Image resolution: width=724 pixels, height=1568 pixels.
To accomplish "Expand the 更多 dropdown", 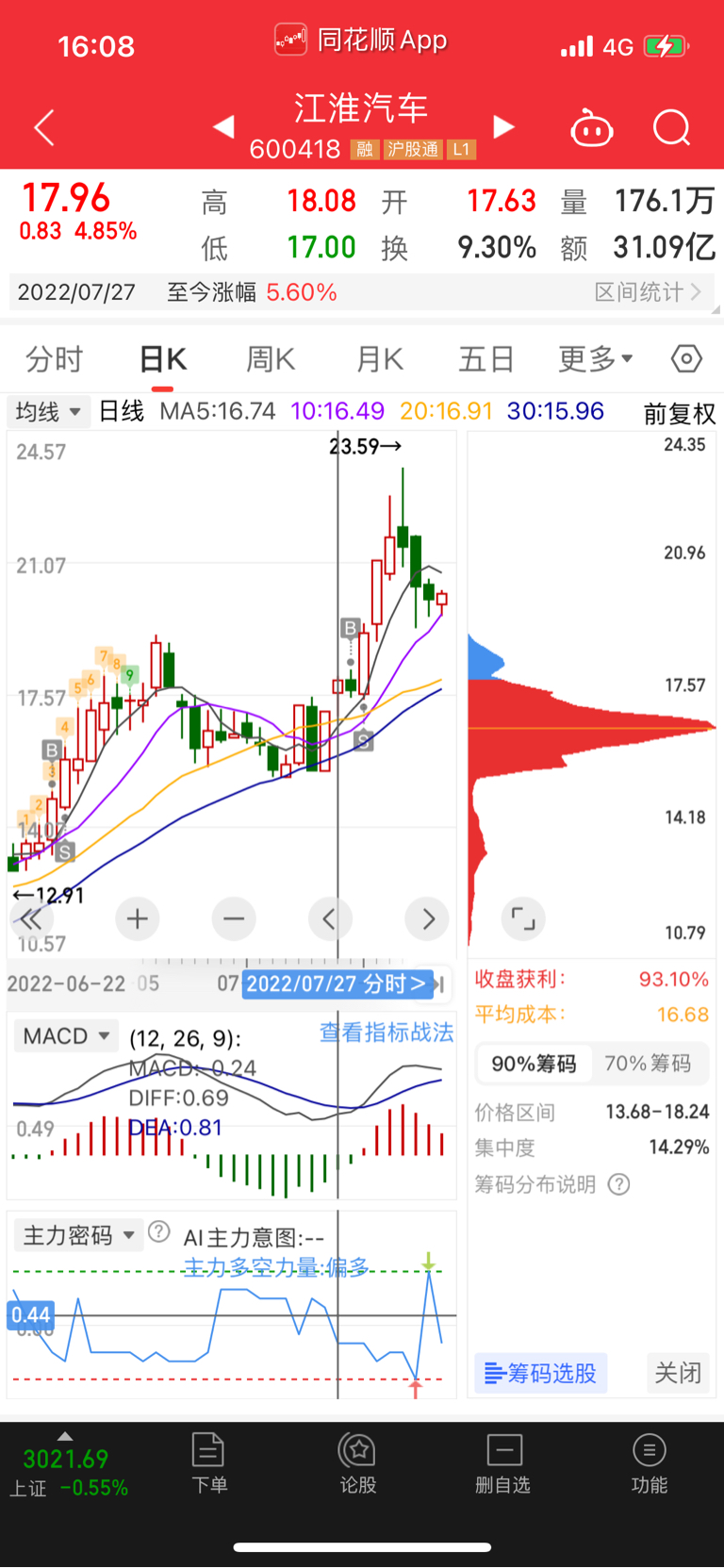I will pos(596,359).
